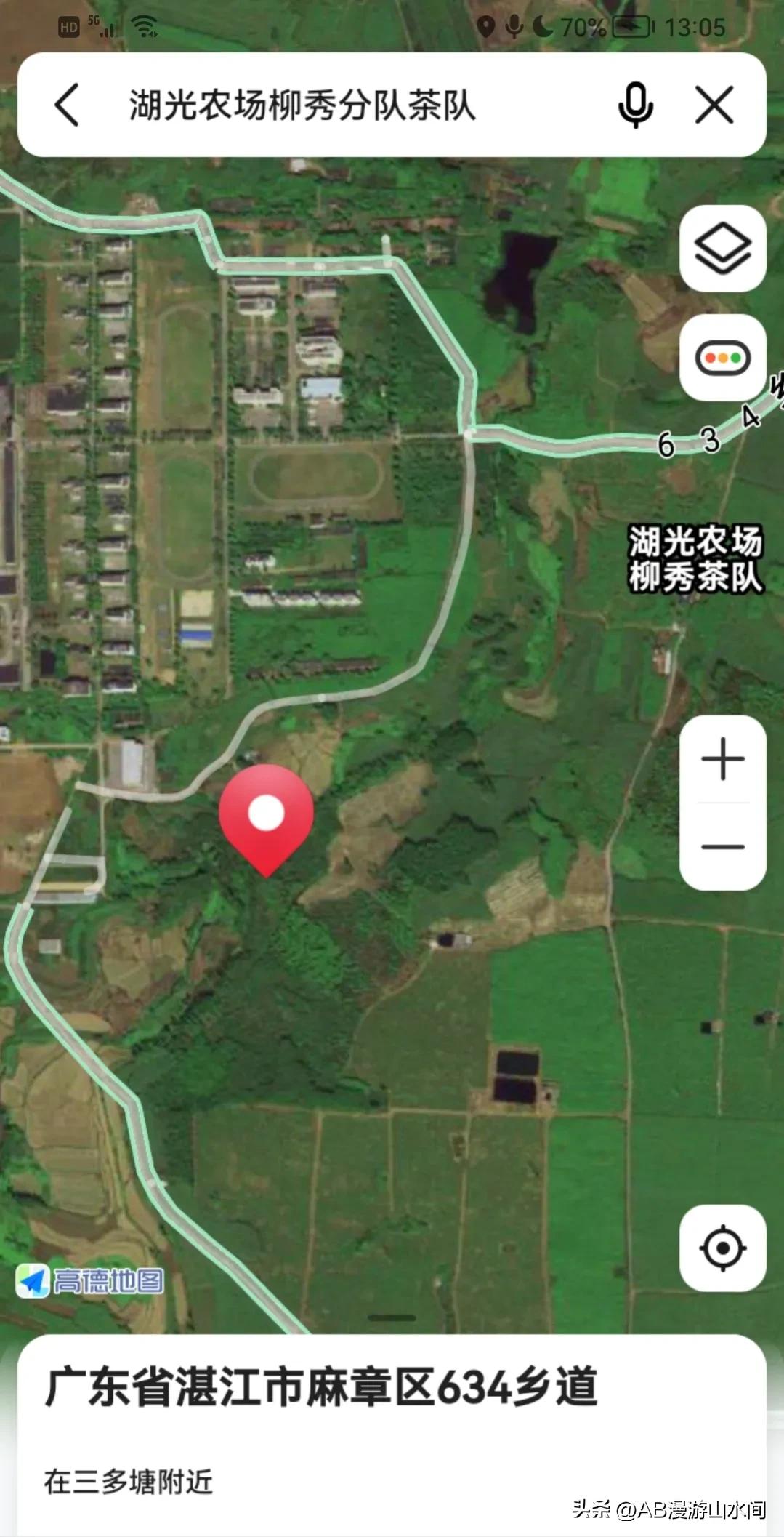Open the map layers selector
Viewport: 784px width, 1537px height.
(x=722, y=249)
